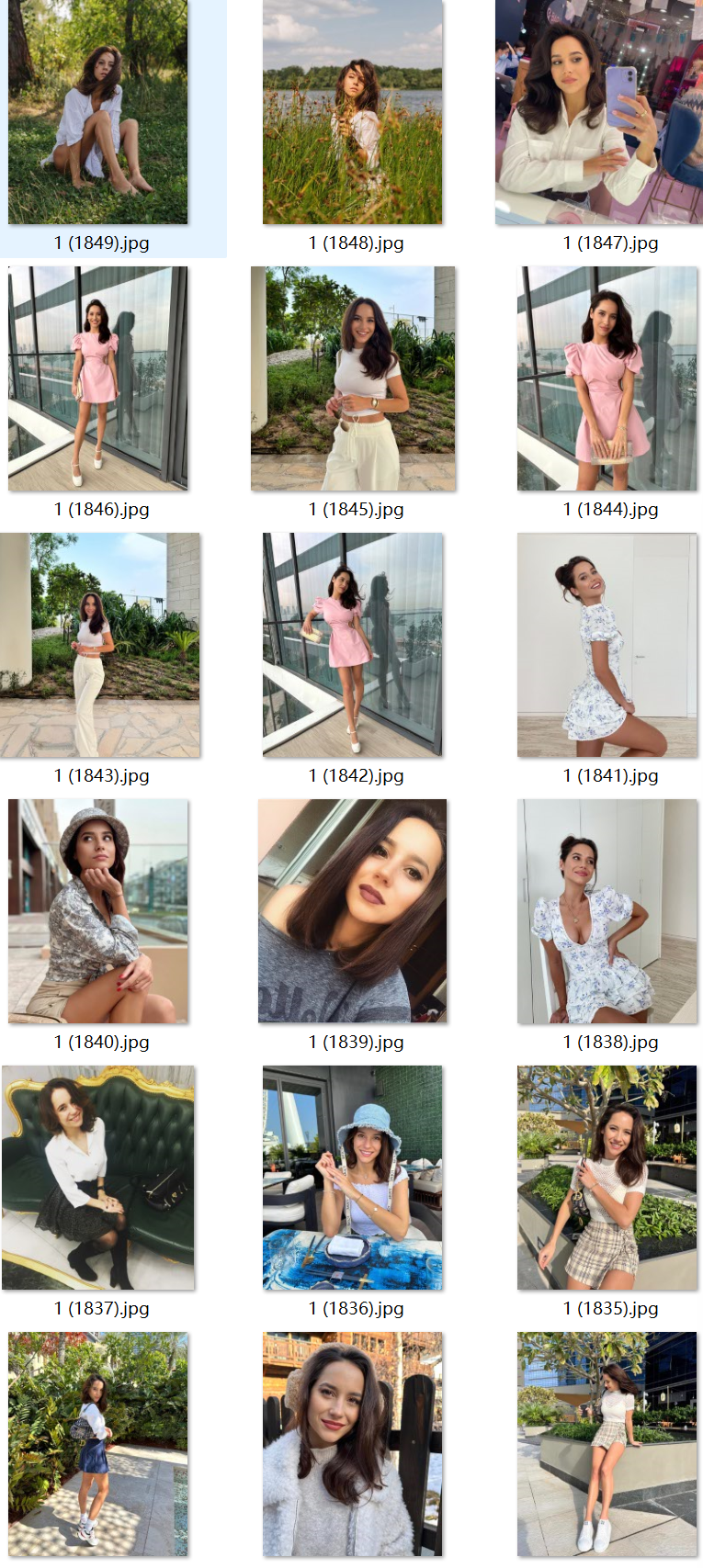Open the image 1 (1849).jpg
Screen dimensions: 703x1568
[98, 112]
